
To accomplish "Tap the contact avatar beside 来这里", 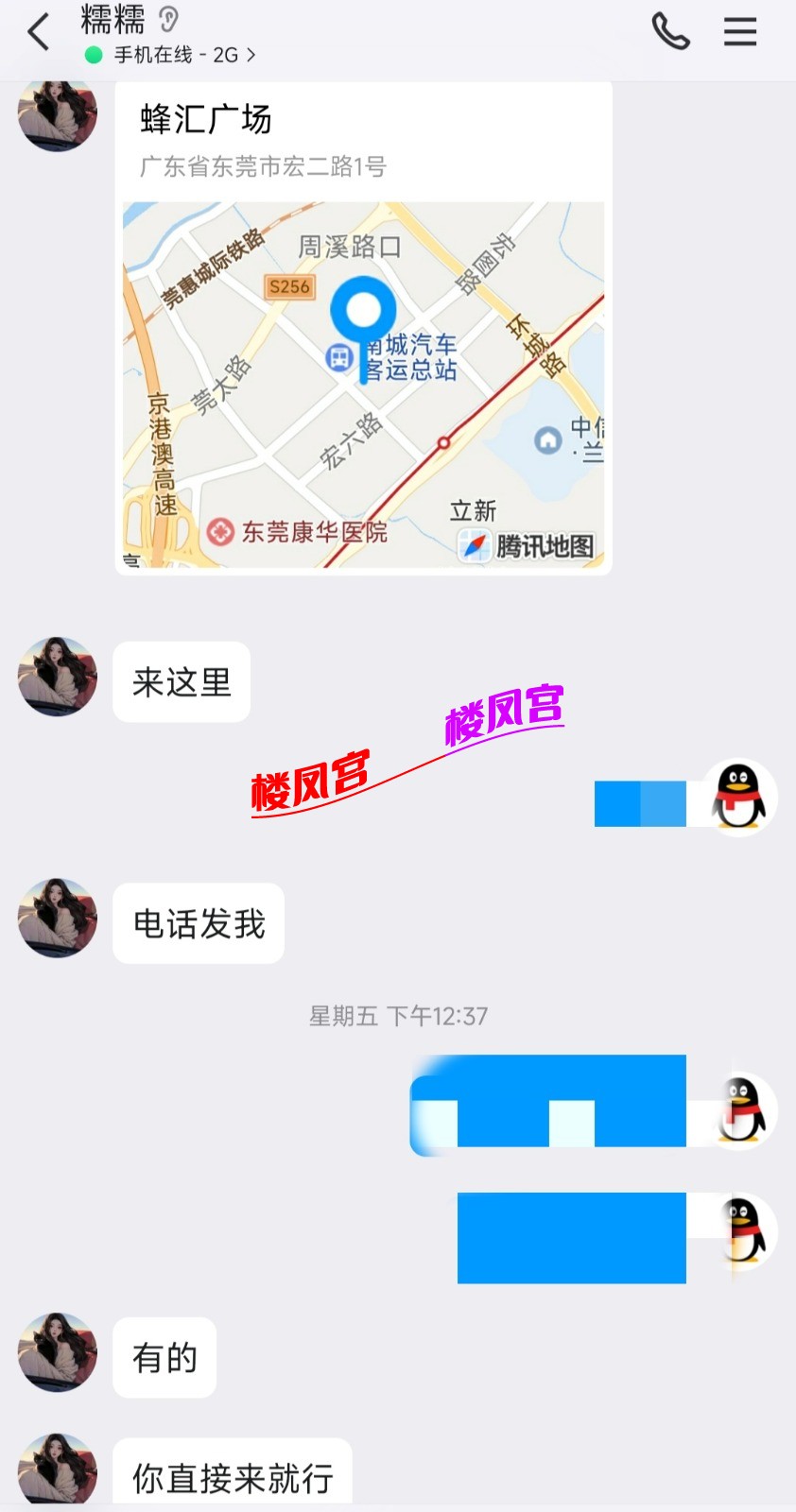I will [58, 677].
